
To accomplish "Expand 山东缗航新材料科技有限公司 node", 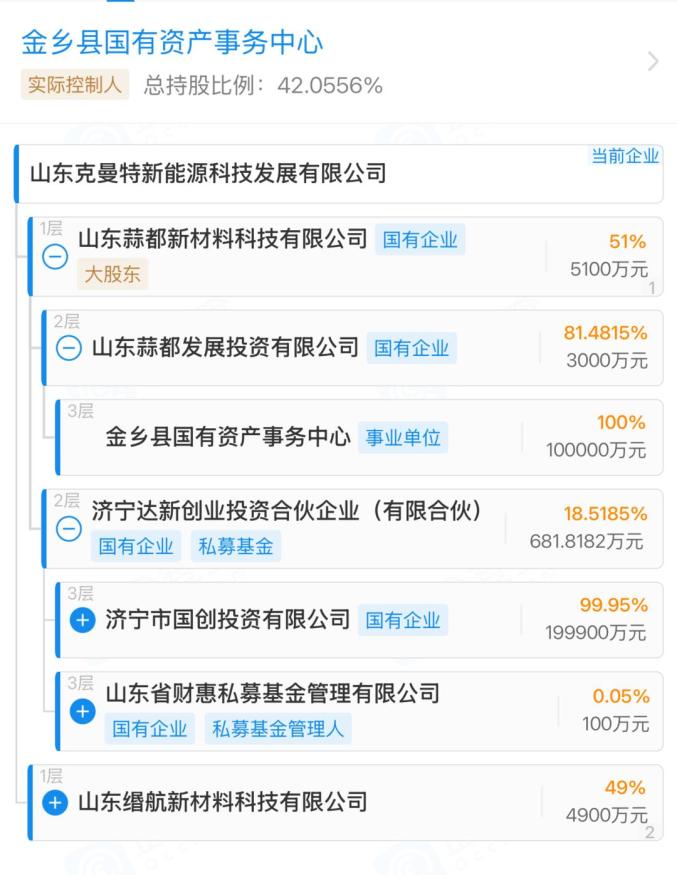I will tap(55, 802).
